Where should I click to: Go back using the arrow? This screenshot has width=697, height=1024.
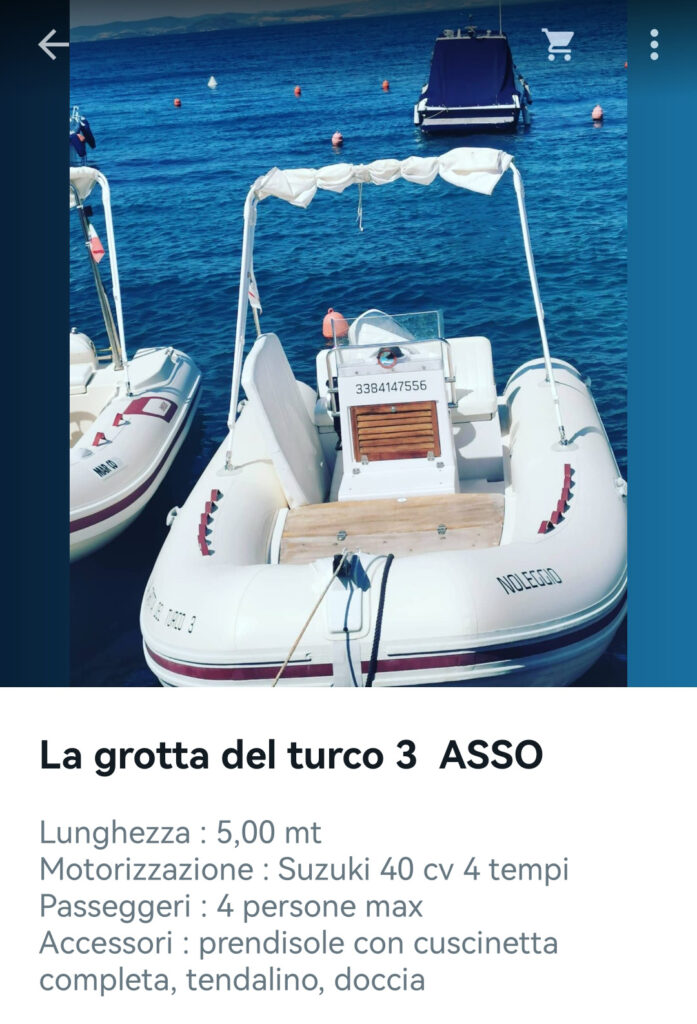53,44
